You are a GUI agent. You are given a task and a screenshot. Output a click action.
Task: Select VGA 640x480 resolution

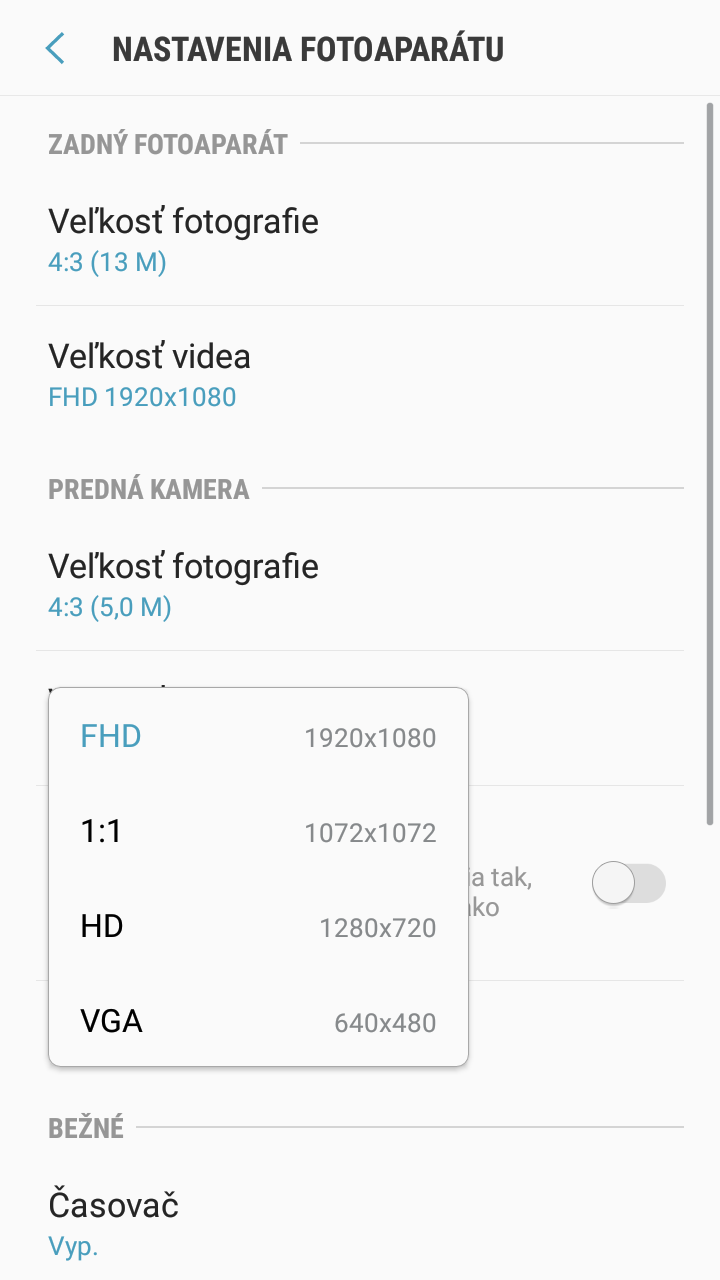(258, 1022)
